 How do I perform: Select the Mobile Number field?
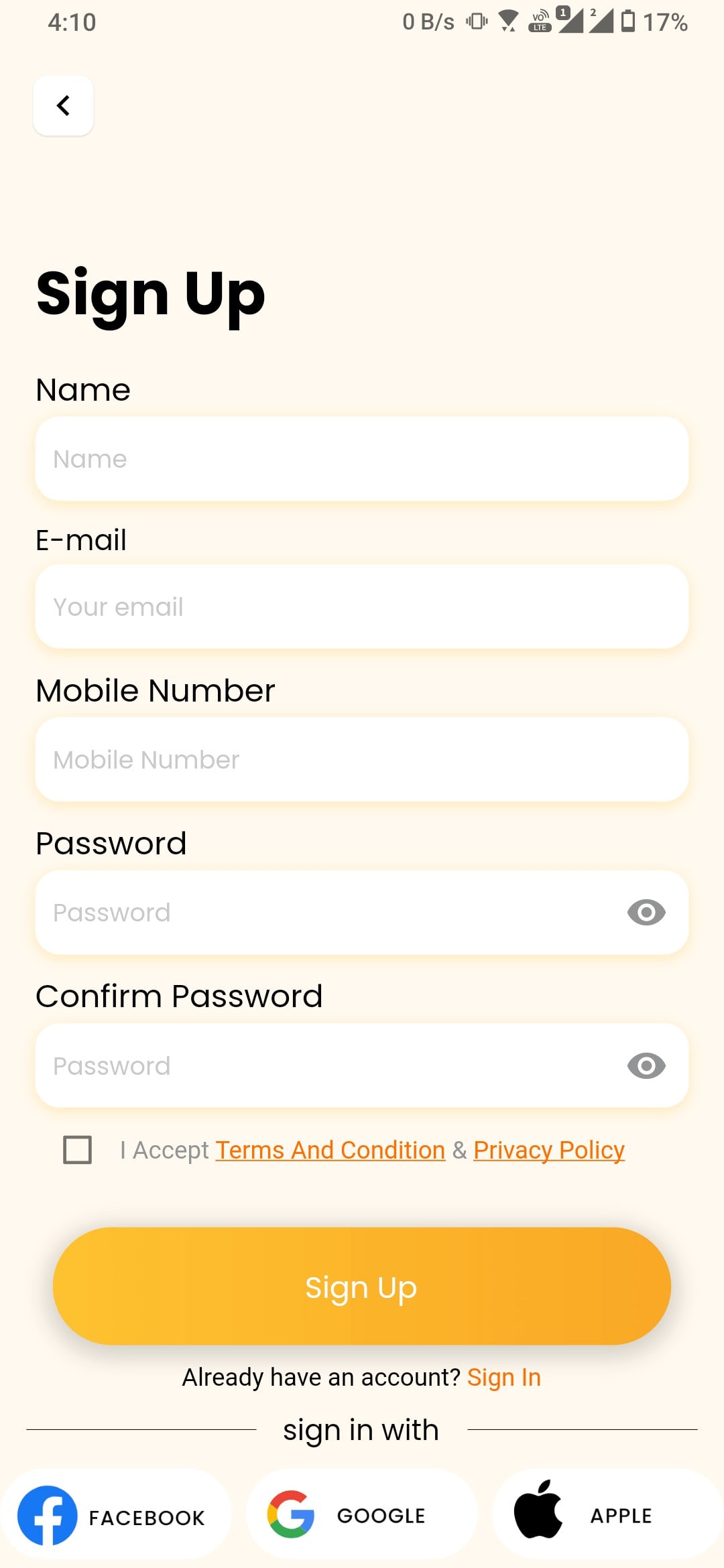tap(362, 760)
